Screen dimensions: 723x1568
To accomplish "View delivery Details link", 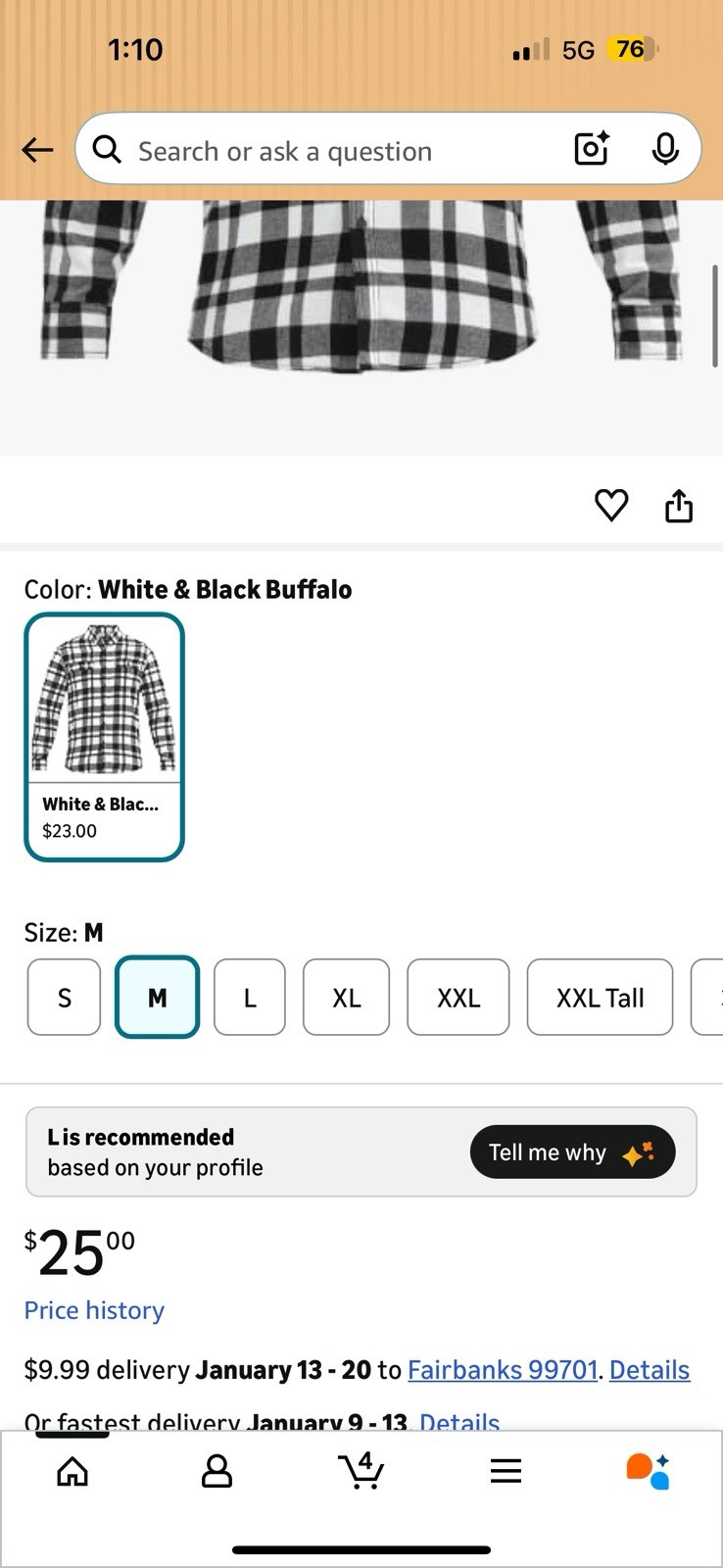I will [x=650, y=1369].
